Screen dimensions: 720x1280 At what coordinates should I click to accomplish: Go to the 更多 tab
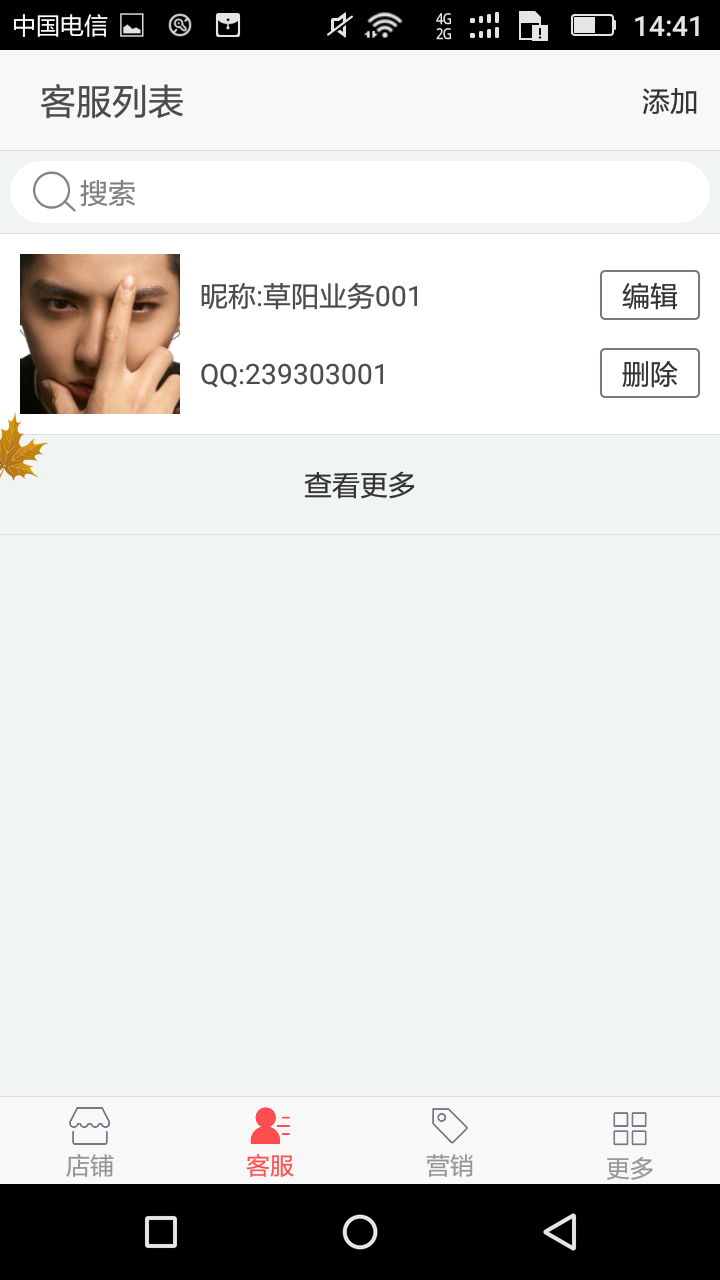tap(630, 1142)
